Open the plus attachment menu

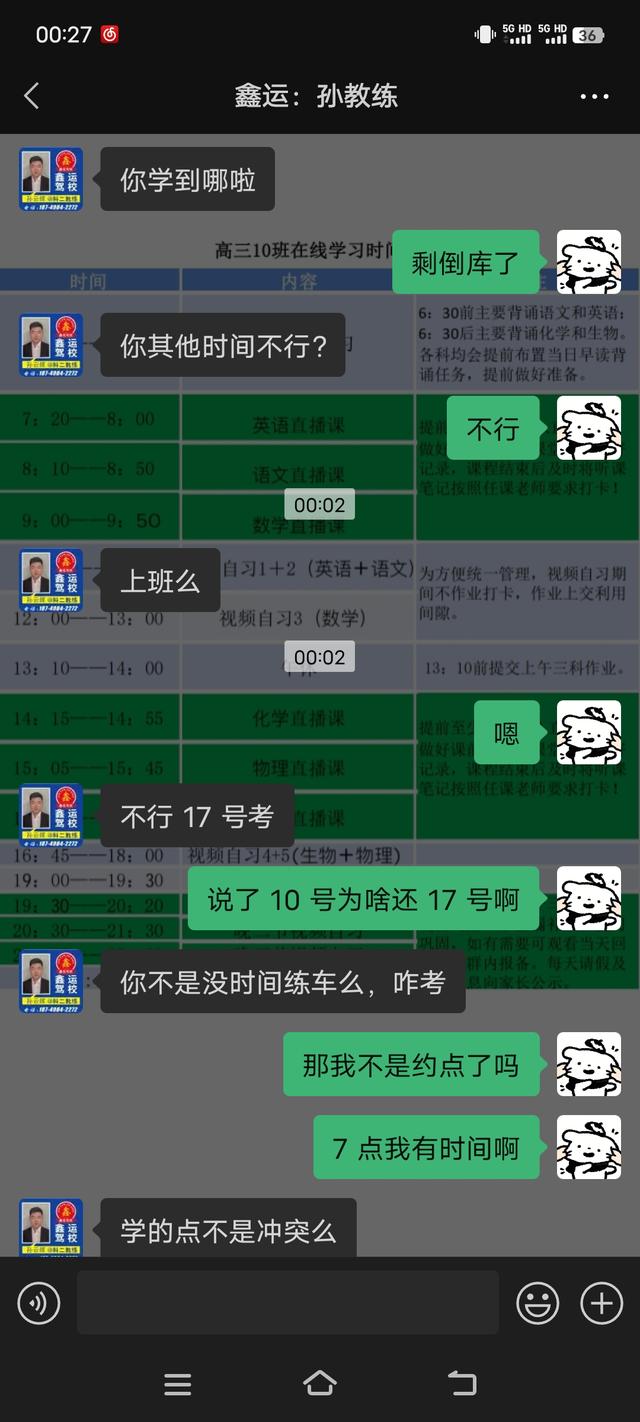point(601,1303)
